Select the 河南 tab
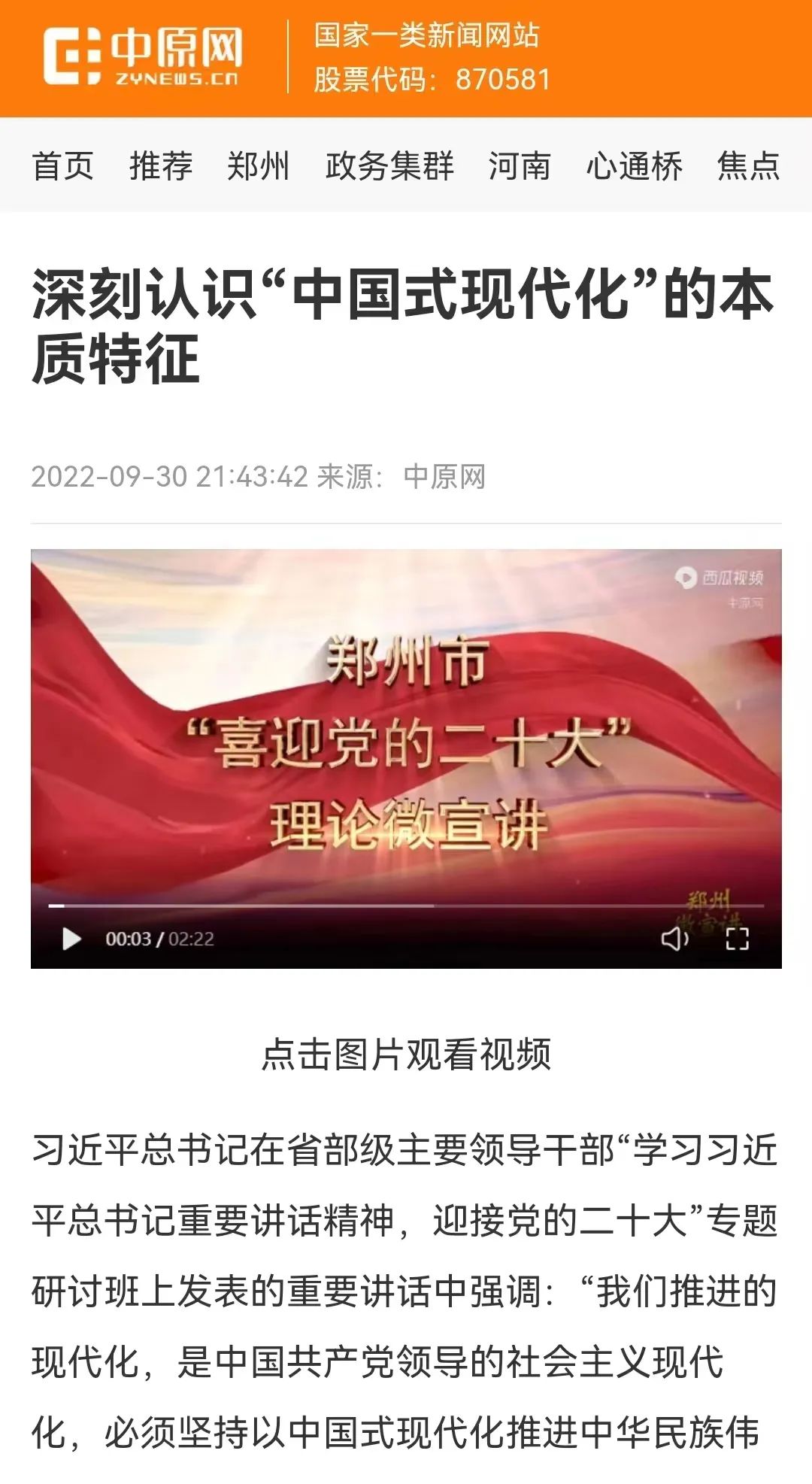 click(520, 165)
